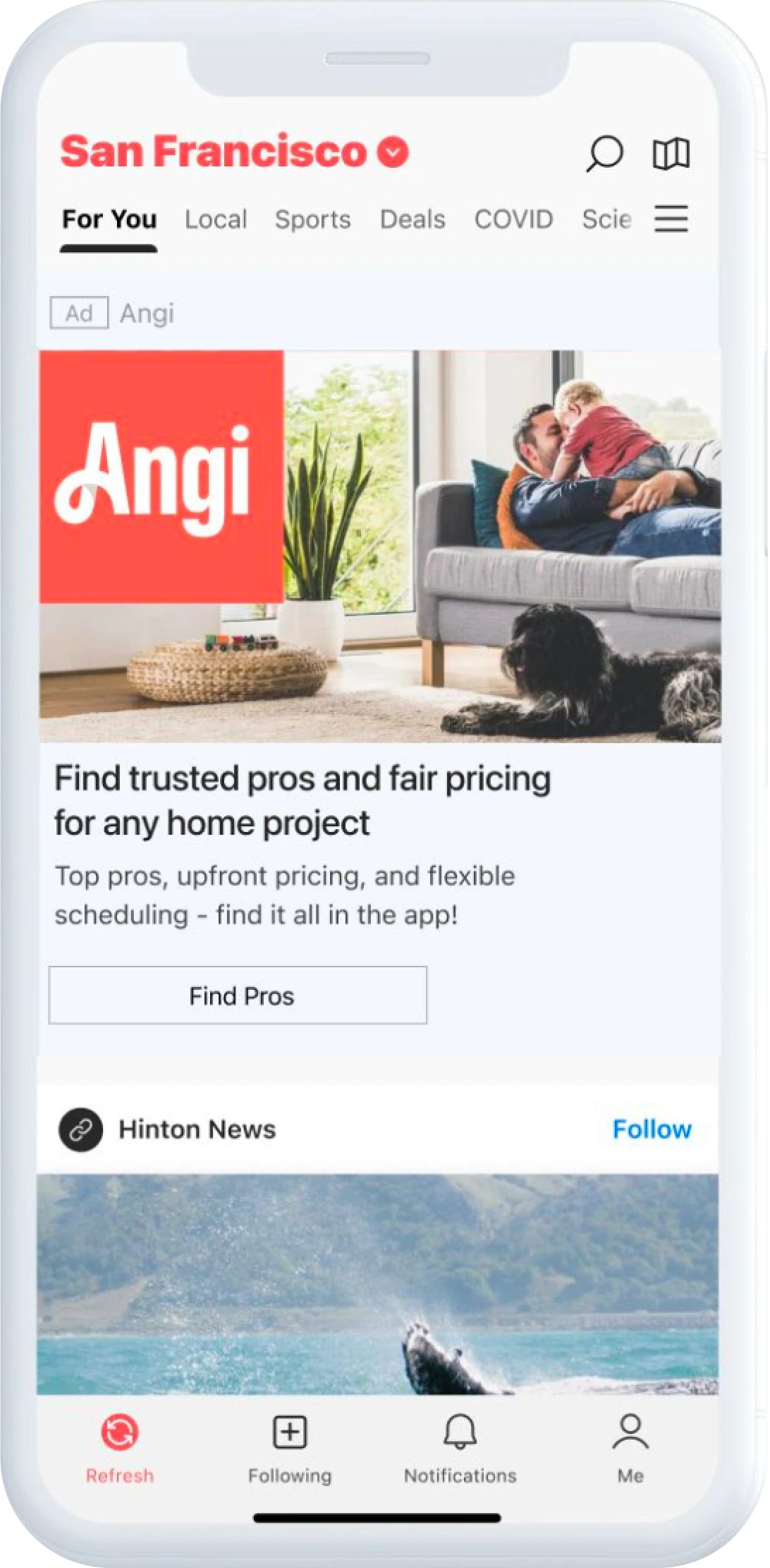This screenshot has height=1568, width=770.
Task: Select the Deals tab
Action: point(412,219)
